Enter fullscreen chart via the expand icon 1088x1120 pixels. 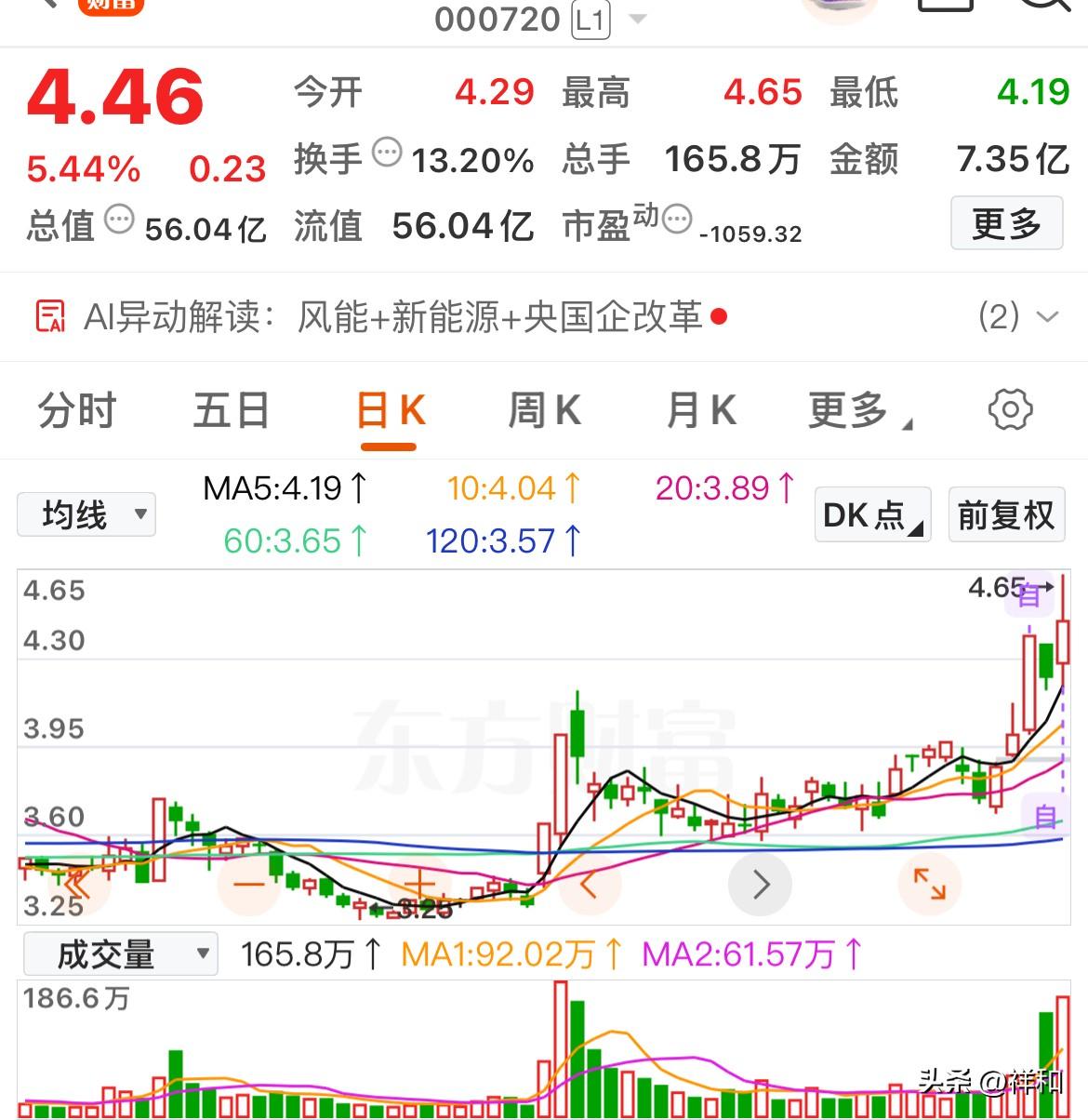click(x=930, y=884)
